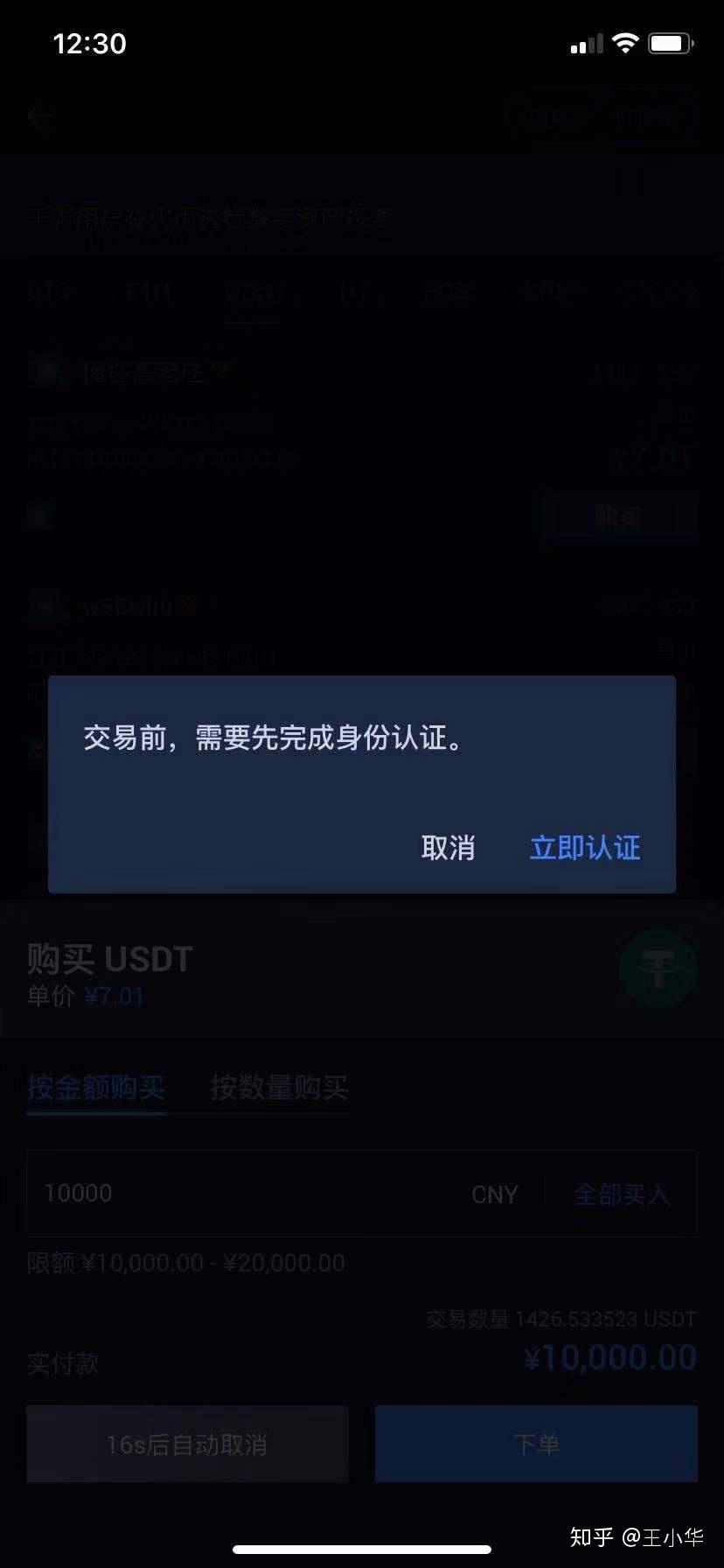Image resolution: width=724 pixels, height=1568 pixels.
Task: Dismiss the dialog with 取消
Action: coord(449,848)
